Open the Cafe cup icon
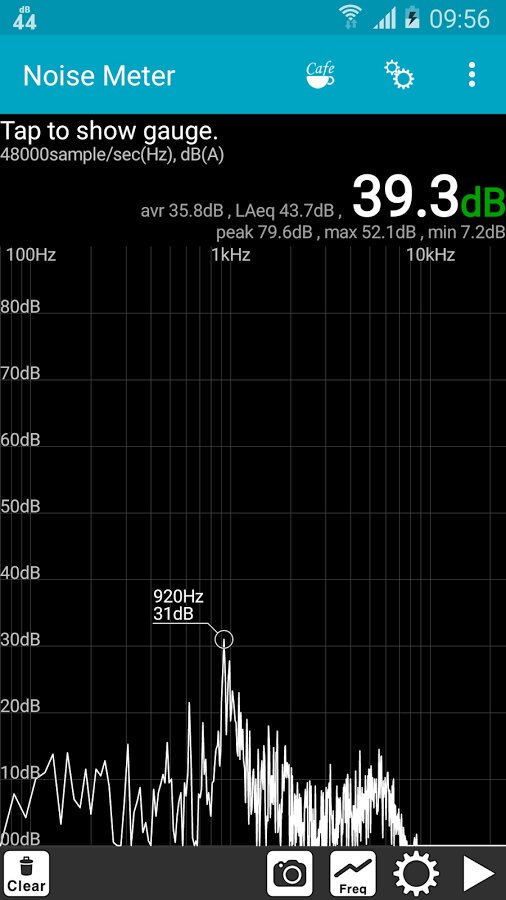The image size is (506, 900). pyautogui.click(x=320, y=75)
